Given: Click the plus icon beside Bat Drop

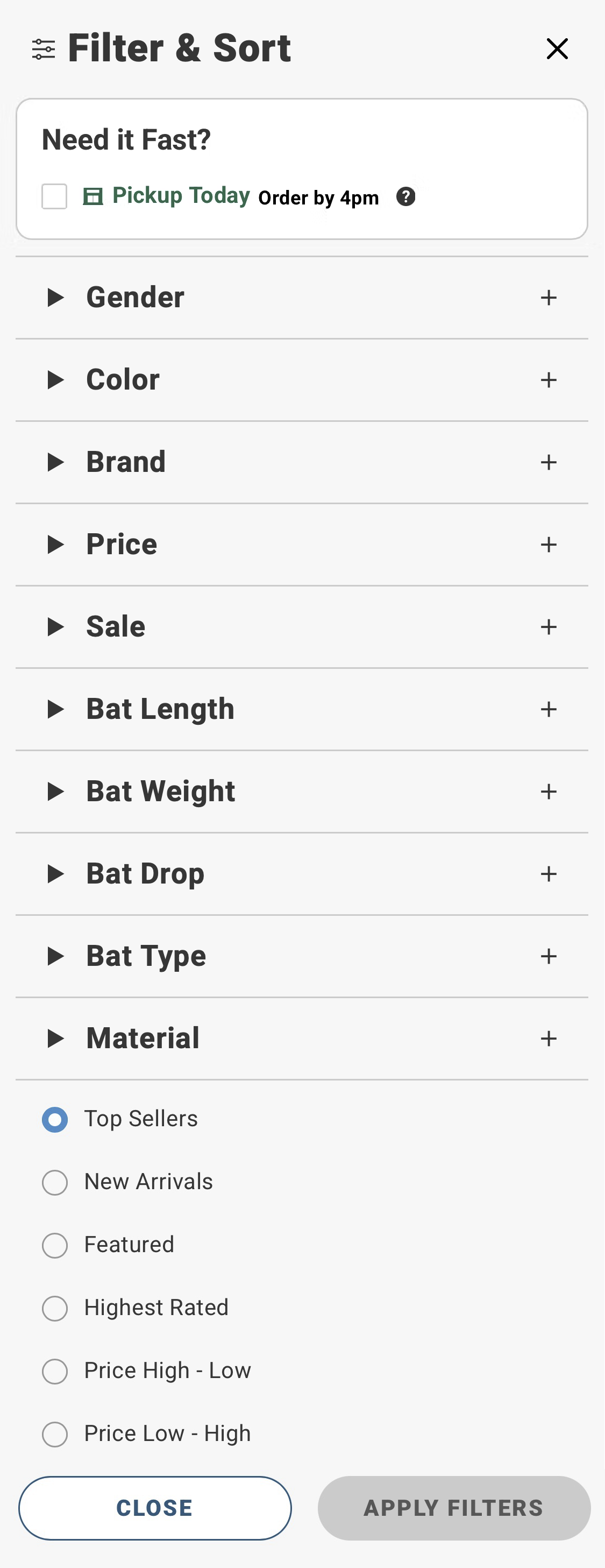Looking at the screenshot, I should tap(548, 873).
